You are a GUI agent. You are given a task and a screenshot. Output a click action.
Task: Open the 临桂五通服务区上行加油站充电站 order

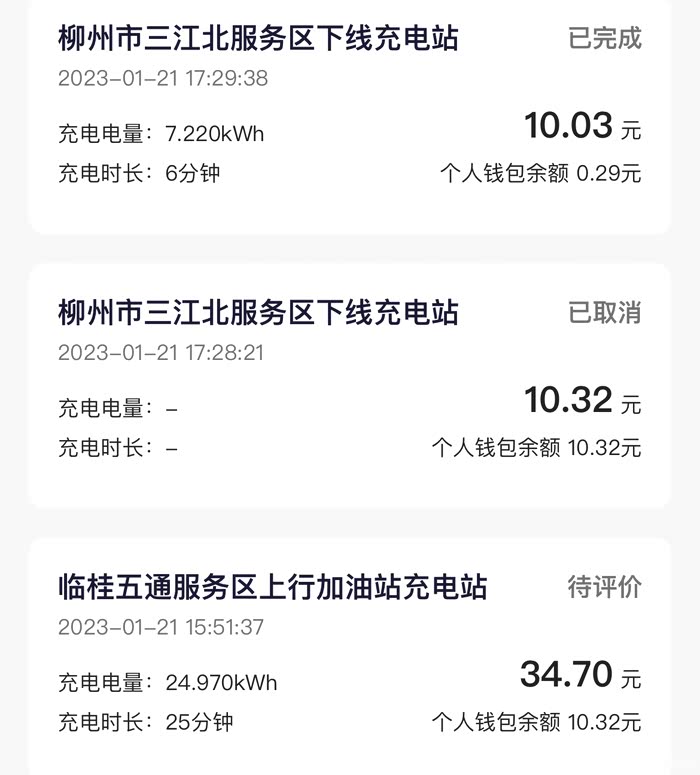click(x=350, y=655)
